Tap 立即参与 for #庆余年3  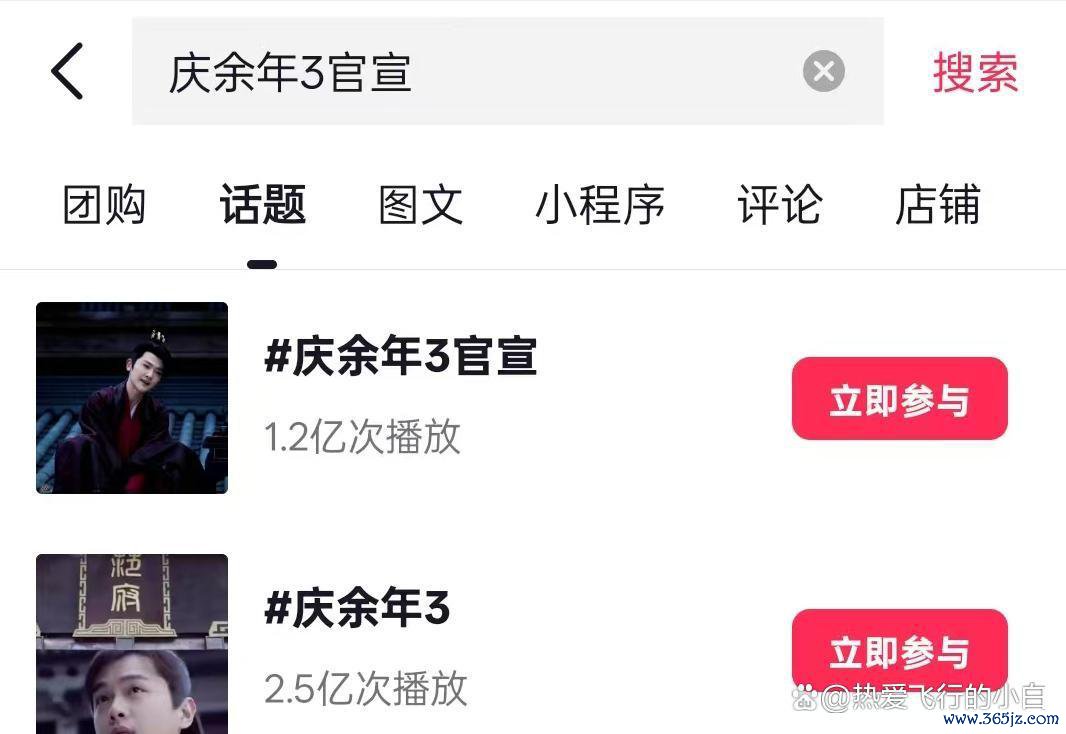pos(899,651)
